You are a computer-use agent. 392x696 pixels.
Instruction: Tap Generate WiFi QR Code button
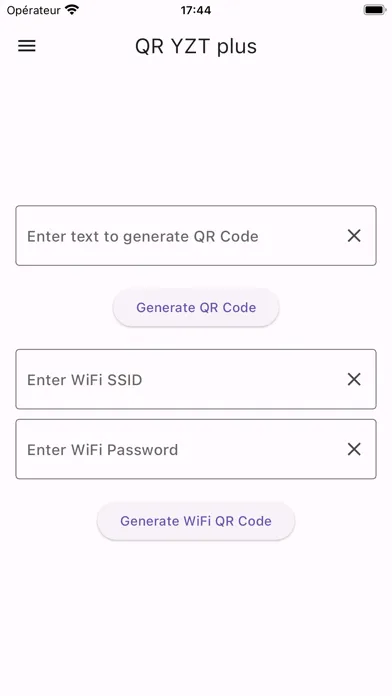point(196,521)
